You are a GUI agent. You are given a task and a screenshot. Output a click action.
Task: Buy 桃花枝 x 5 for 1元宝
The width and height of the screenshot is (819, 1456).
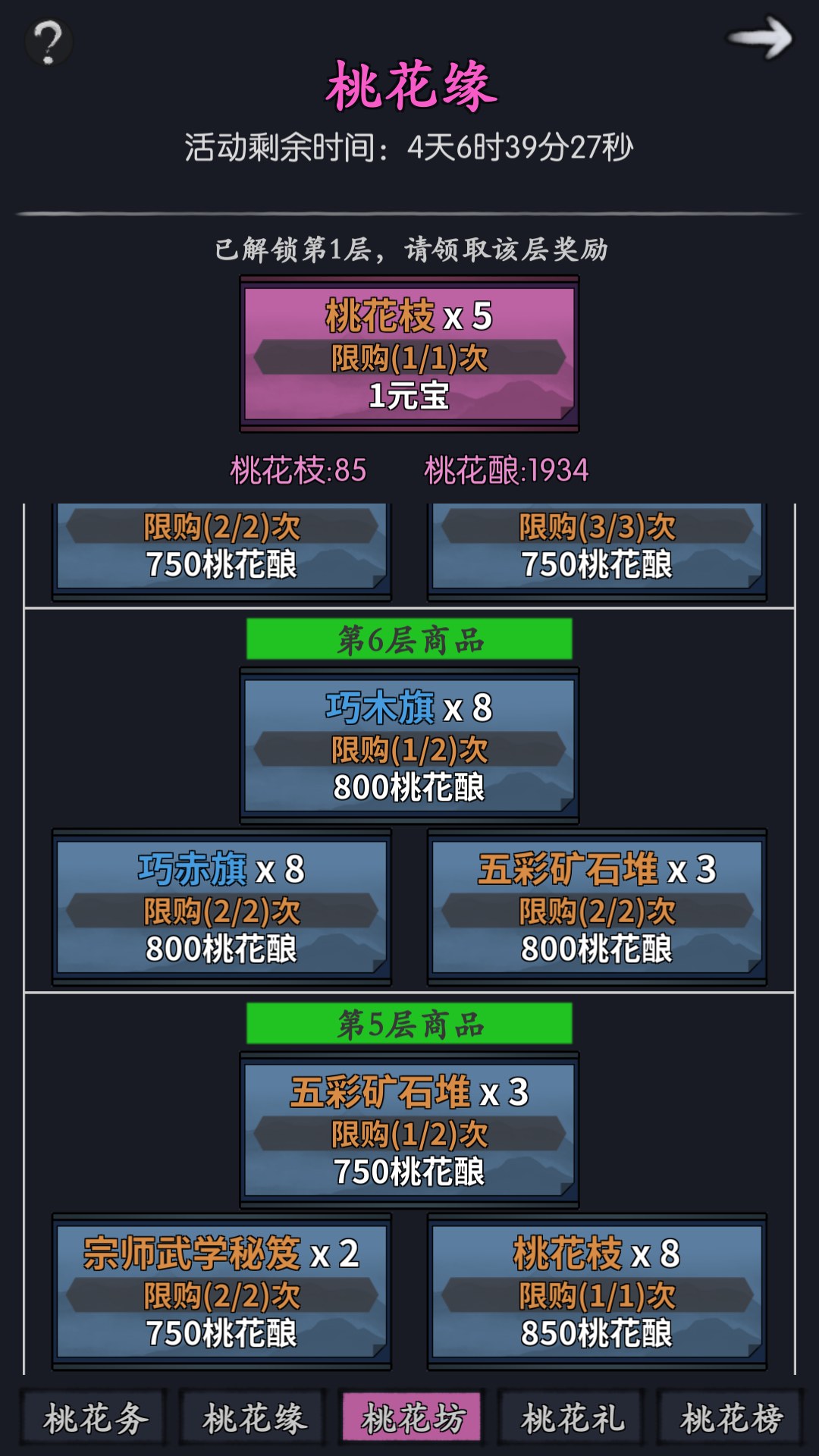[409, 354]
